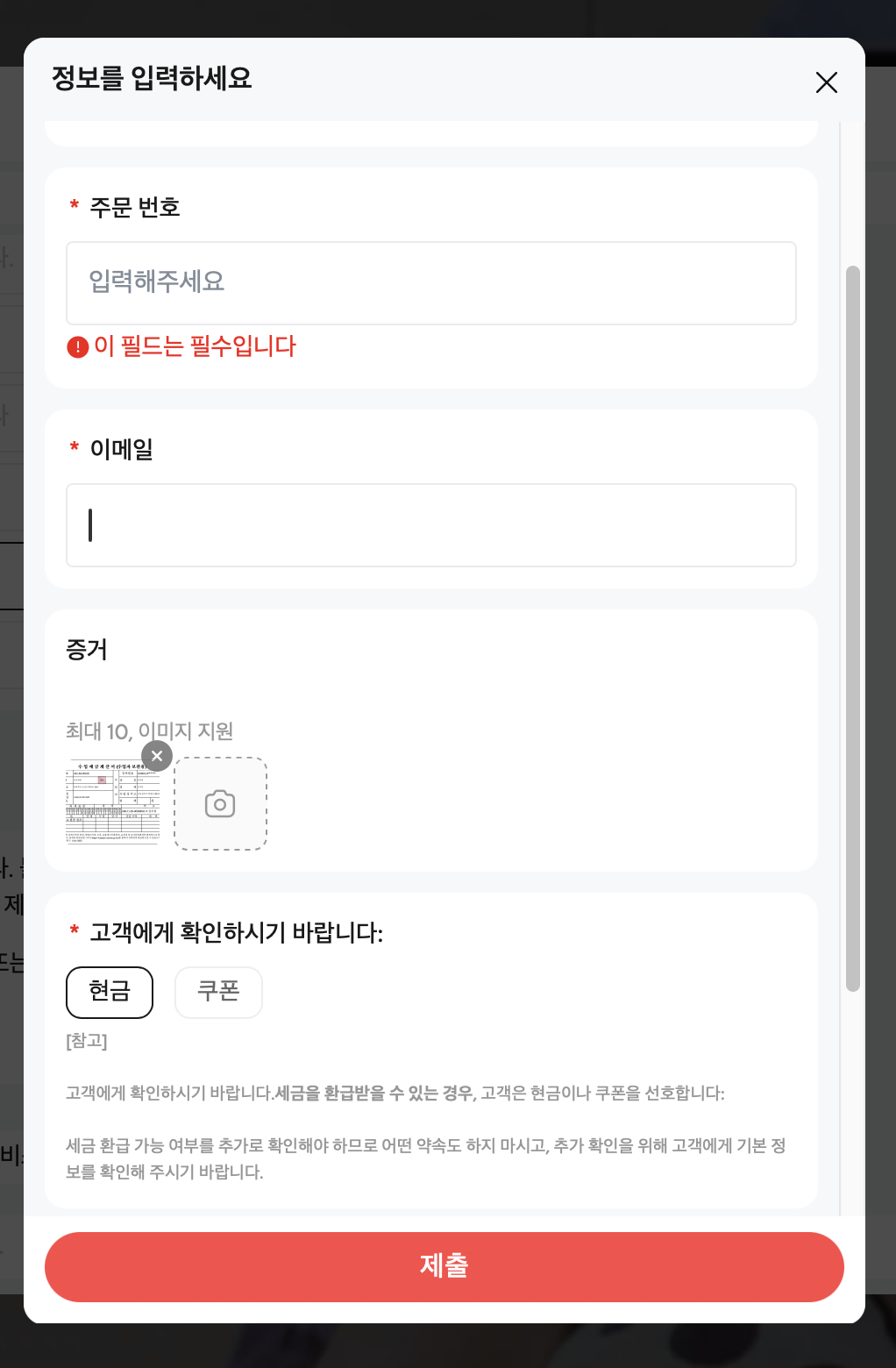Select the 현금 option

[x=110, y=992]
